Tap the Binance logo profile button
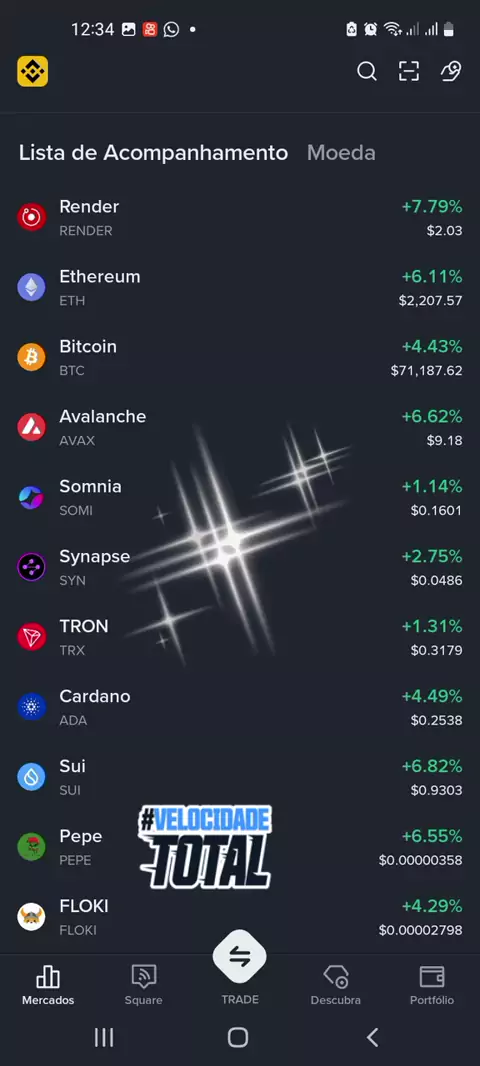This screenshot has height=1066, width=480. pos(33,71)
